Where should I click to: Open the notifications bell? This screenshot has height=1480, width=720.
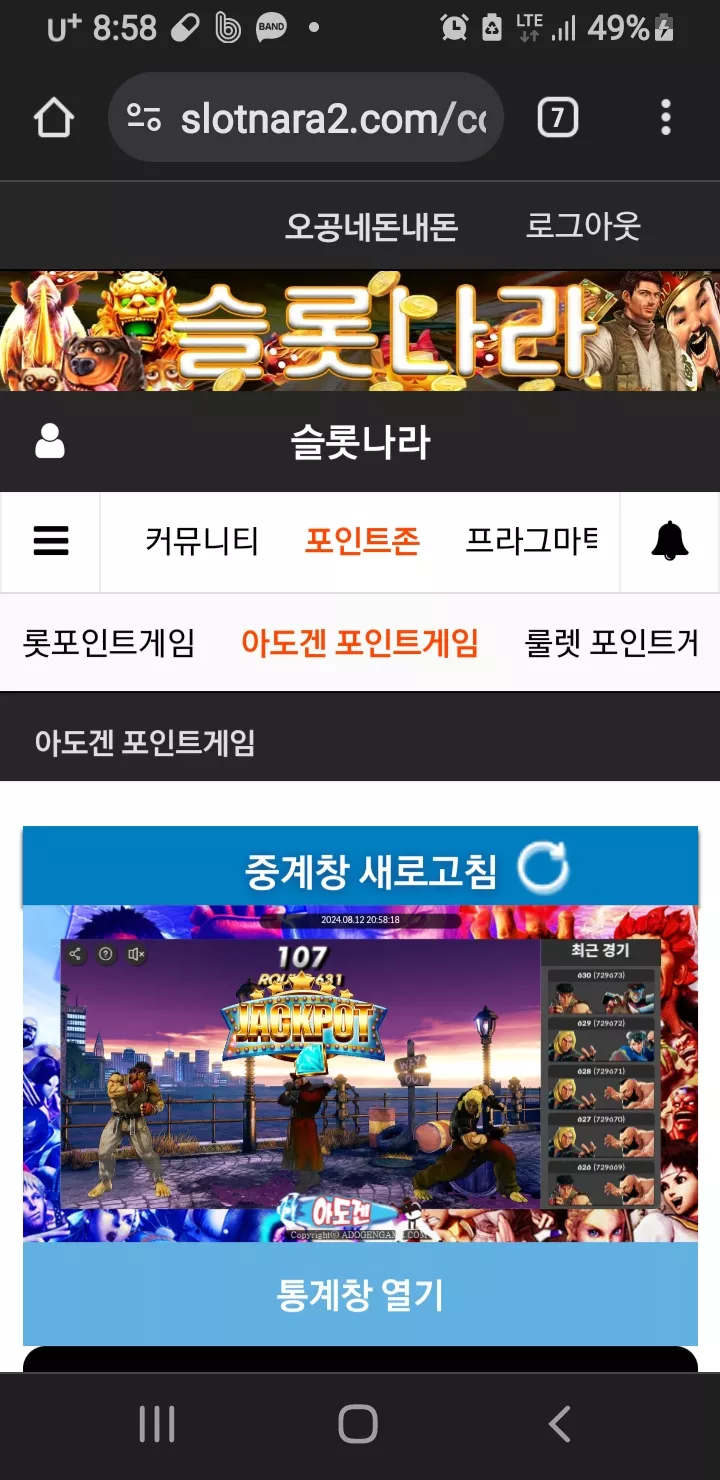(670, 542)
